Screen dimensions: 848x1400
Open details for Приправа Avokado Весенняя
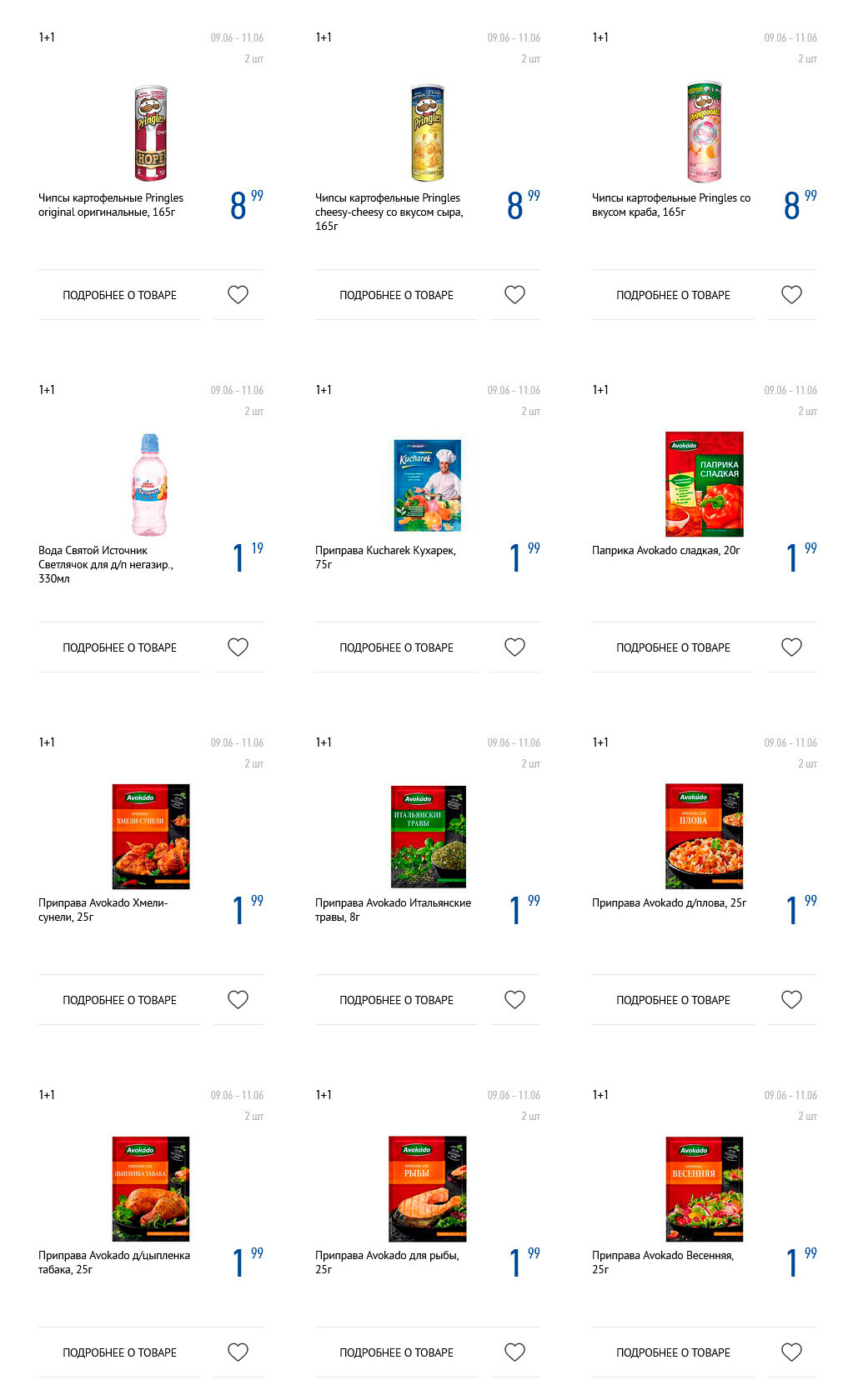point(673,1352)
